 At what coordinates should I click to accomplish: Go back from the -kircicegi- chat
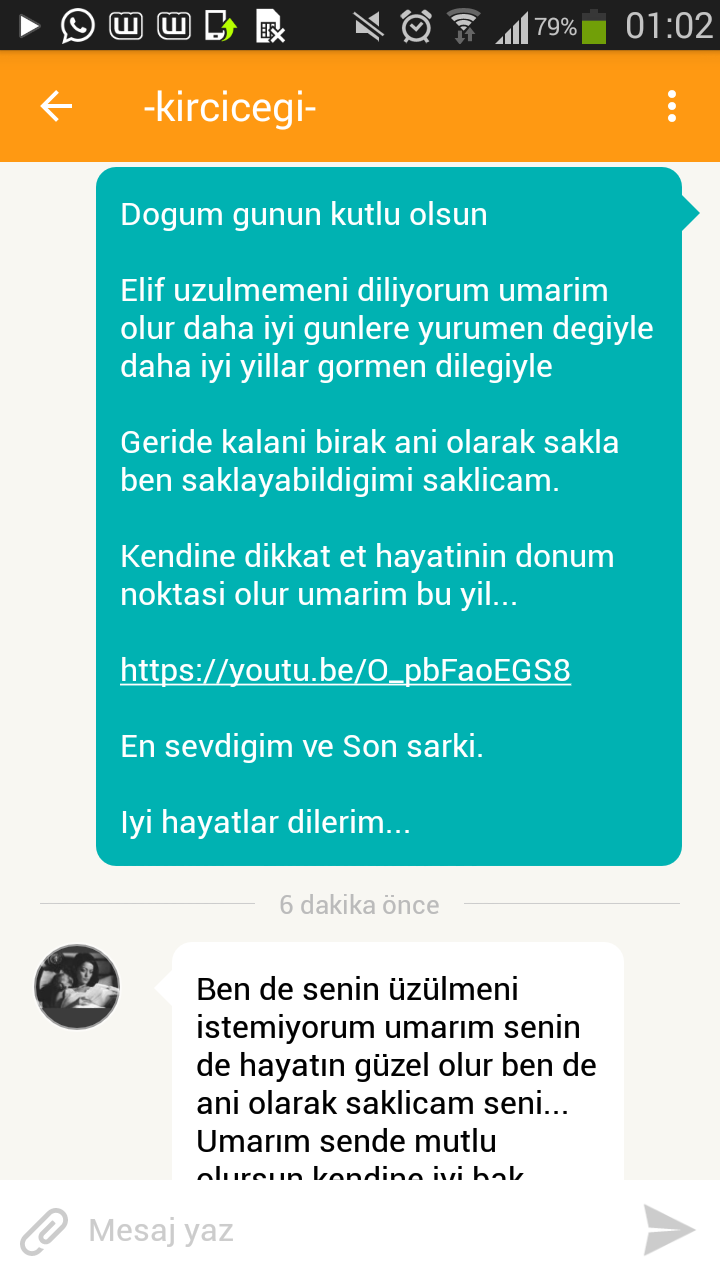coord(56,106)
